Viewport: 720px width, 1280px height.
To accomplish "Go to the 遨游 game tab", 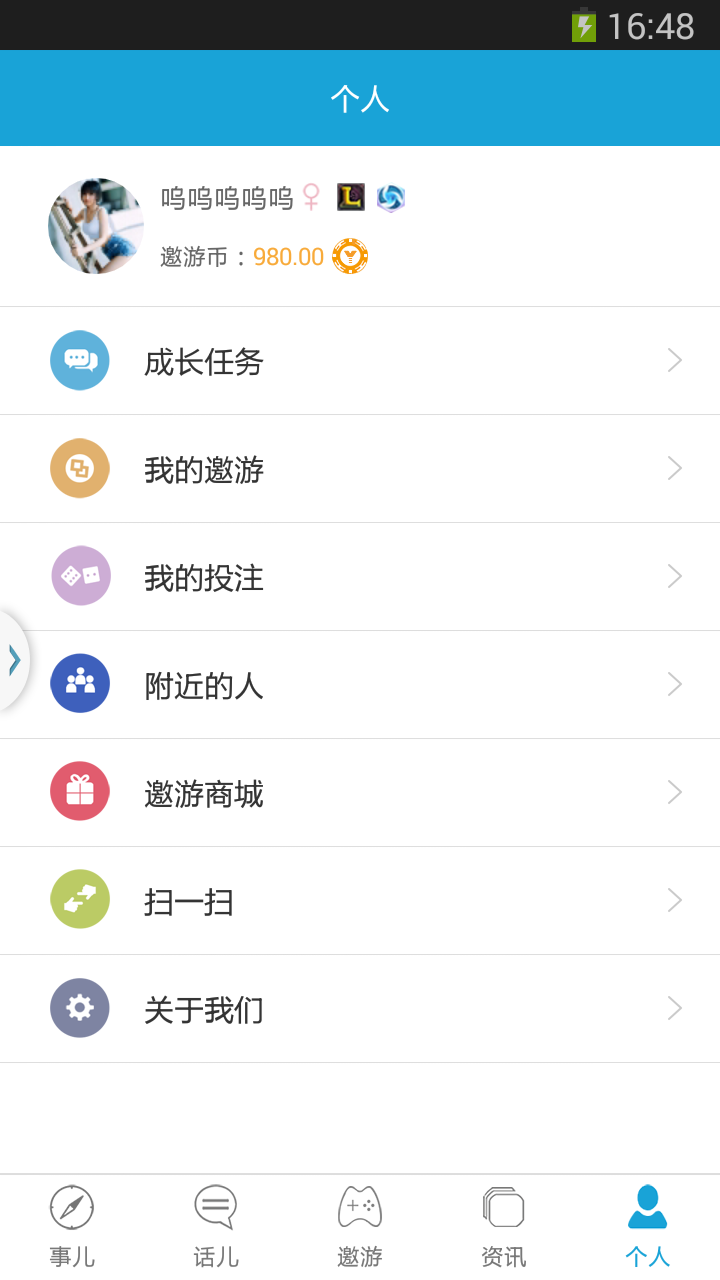I will pos(360,1226).
